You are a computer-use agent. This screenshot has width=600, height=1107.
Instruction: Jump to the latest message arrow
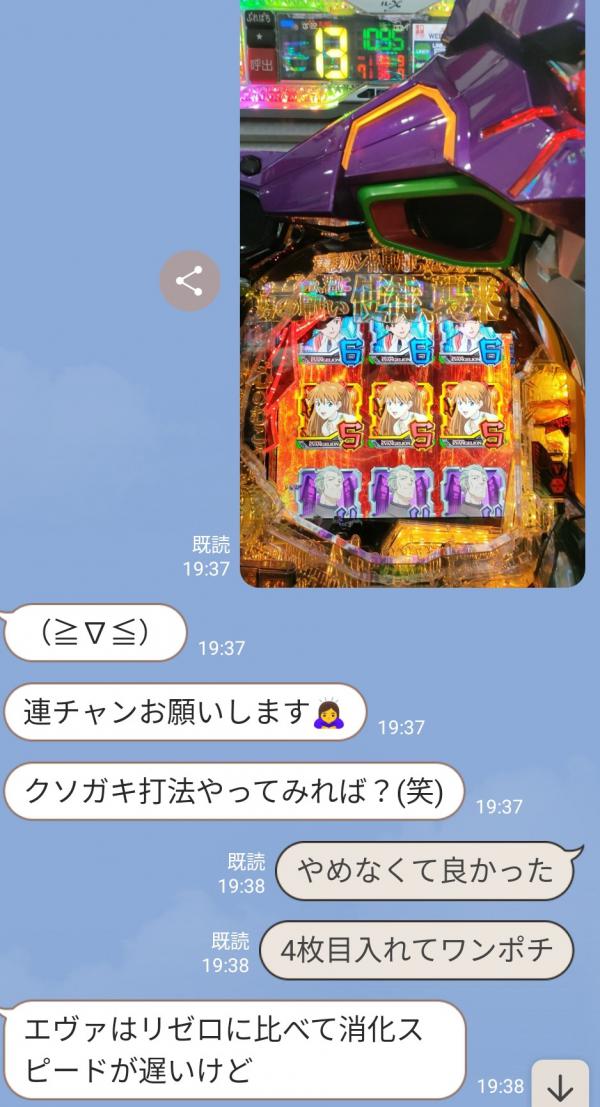[x=560, y=1086]
